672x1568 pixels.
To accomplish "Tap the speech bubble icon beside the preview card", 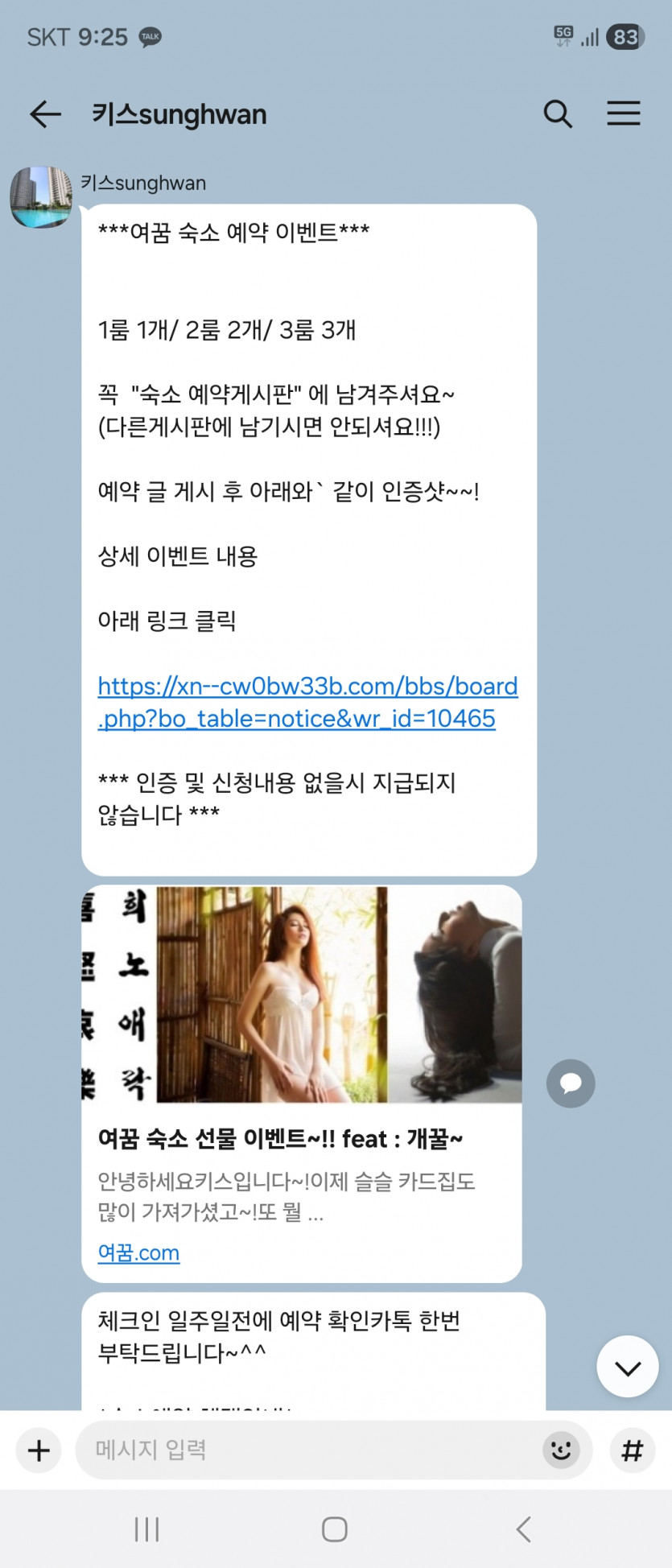I will (x=571, y=1083).
